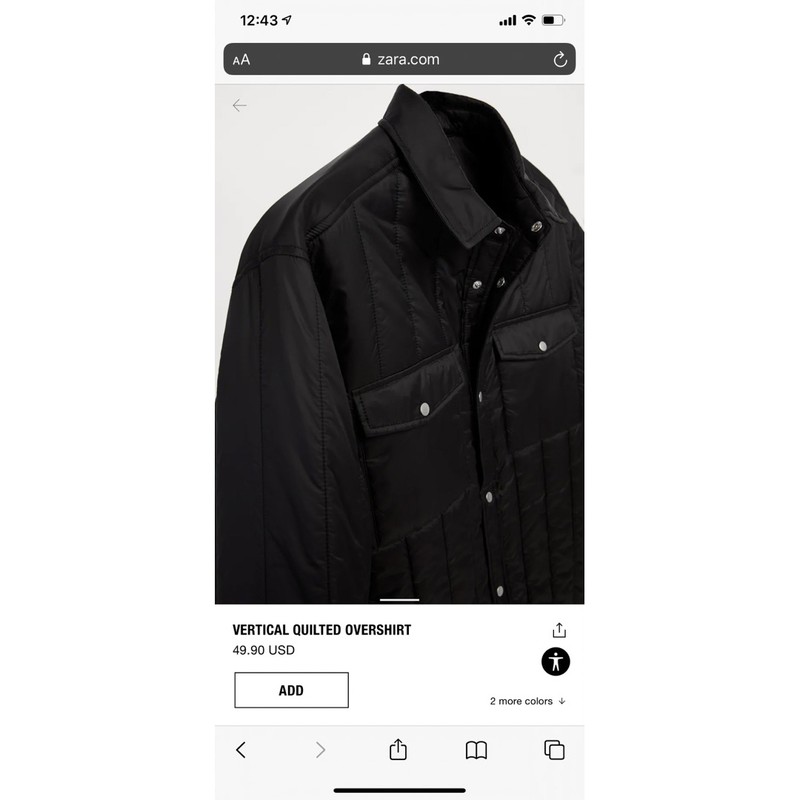This screenshot has height=800, width=800.
Task: Share this product via the share icon
Action: click(x=559, y=630)
